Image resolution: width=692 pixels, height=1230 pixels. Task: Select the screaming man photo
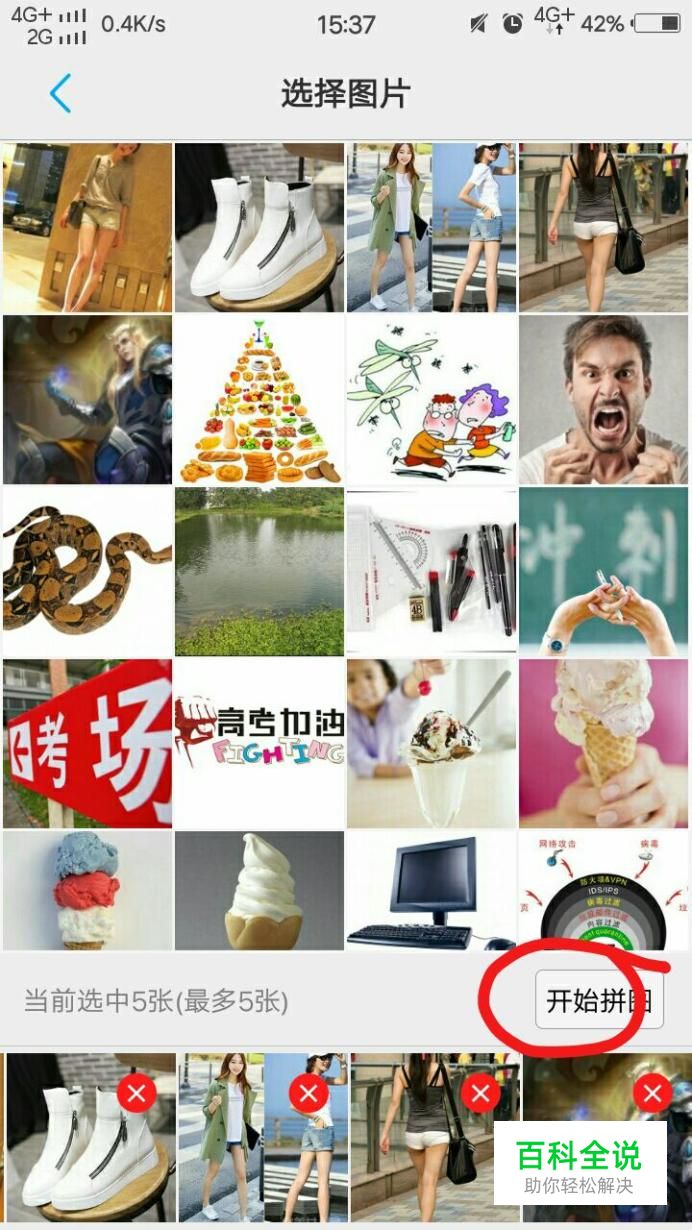603,400
